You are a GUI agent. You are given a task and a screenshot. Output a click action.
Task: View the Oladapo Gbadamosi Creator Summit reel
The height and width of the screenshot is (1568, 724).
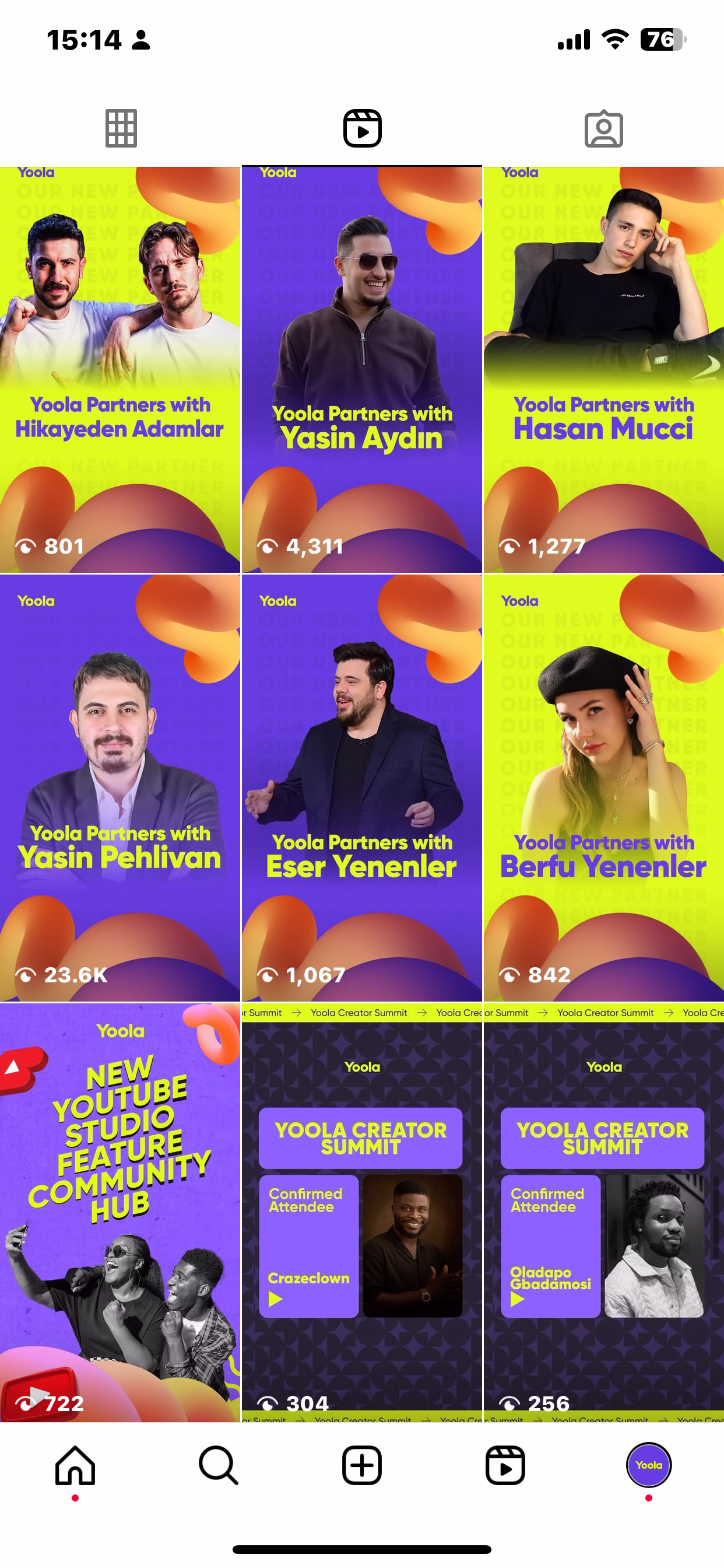tap(603, 1213)
